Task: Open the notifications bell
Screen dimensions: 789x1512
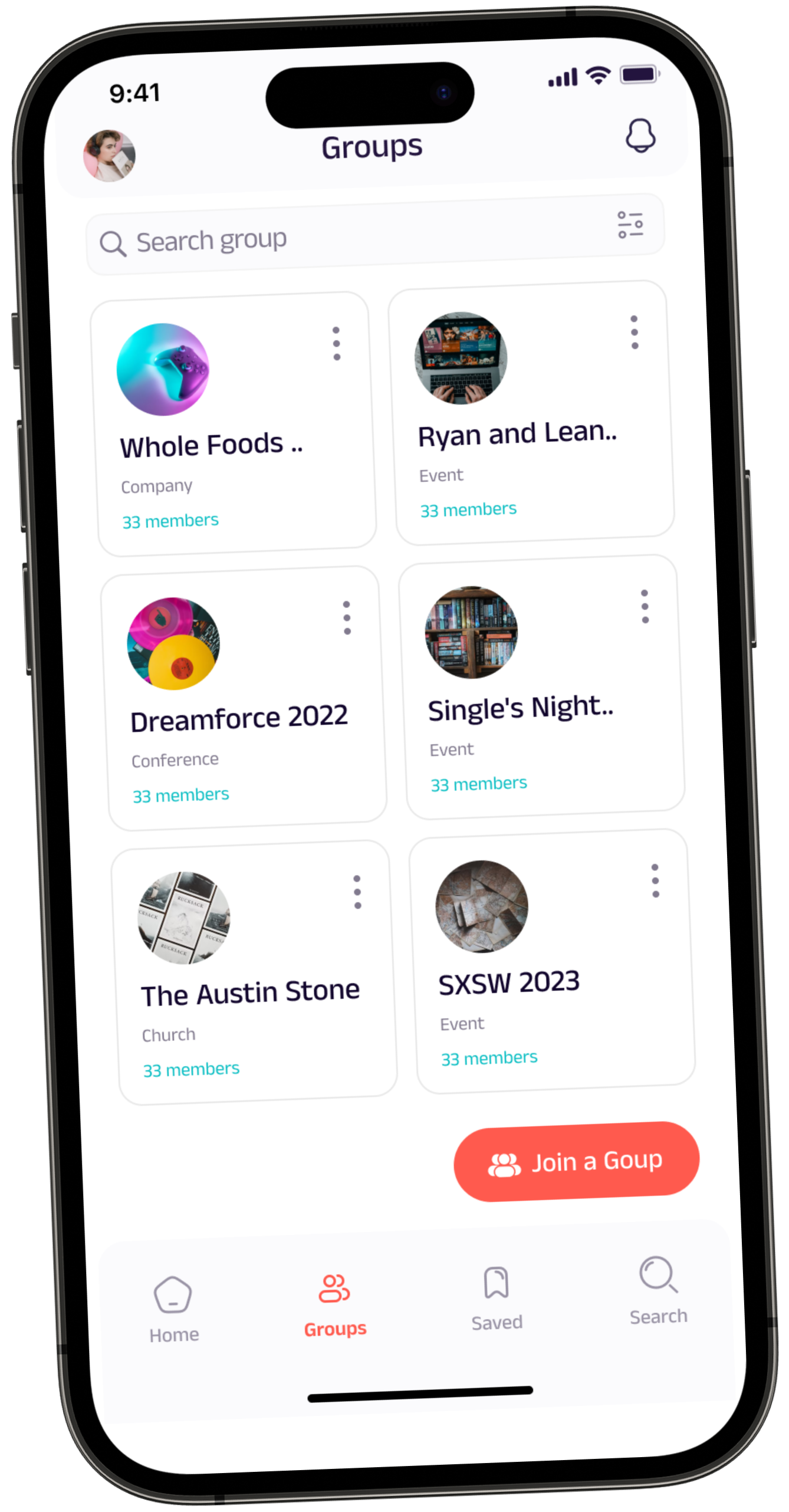Action: tap(640, 136)
